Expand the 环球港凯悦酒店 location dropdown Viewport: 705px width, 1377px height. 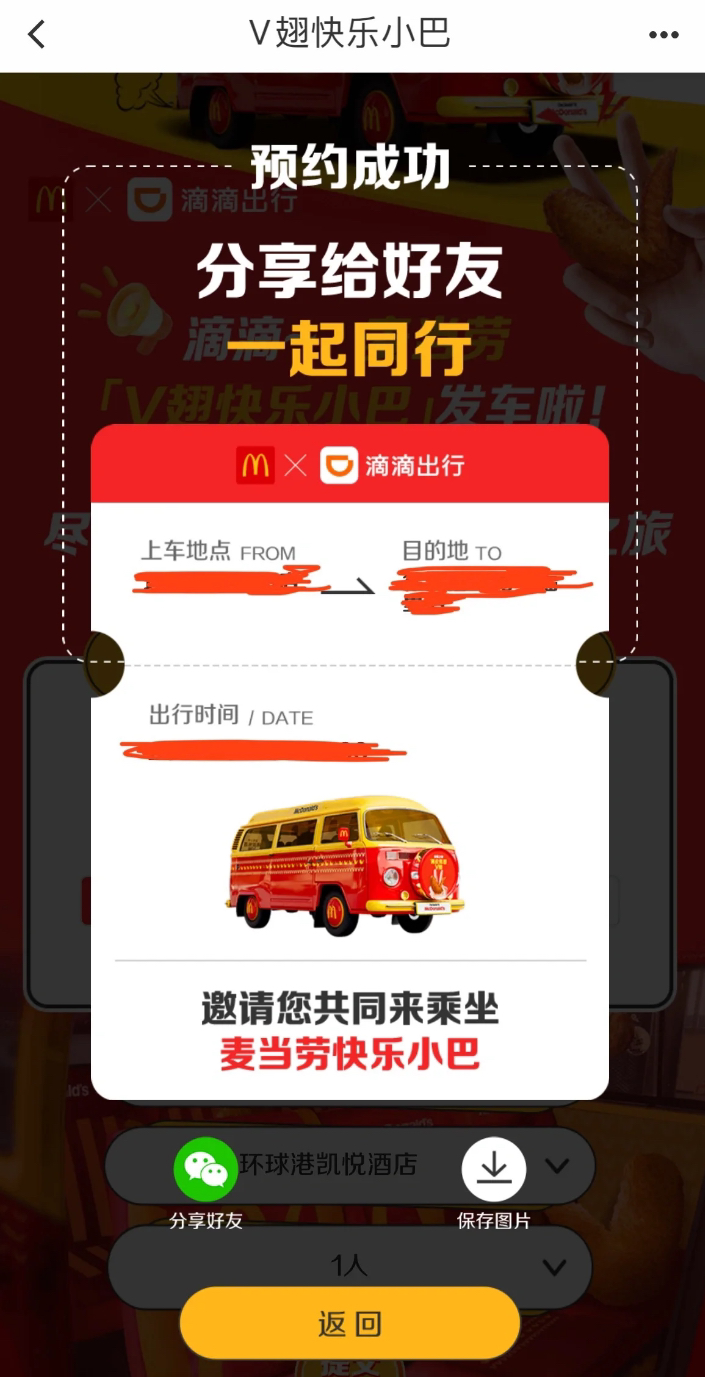(x=557, y=1166)
